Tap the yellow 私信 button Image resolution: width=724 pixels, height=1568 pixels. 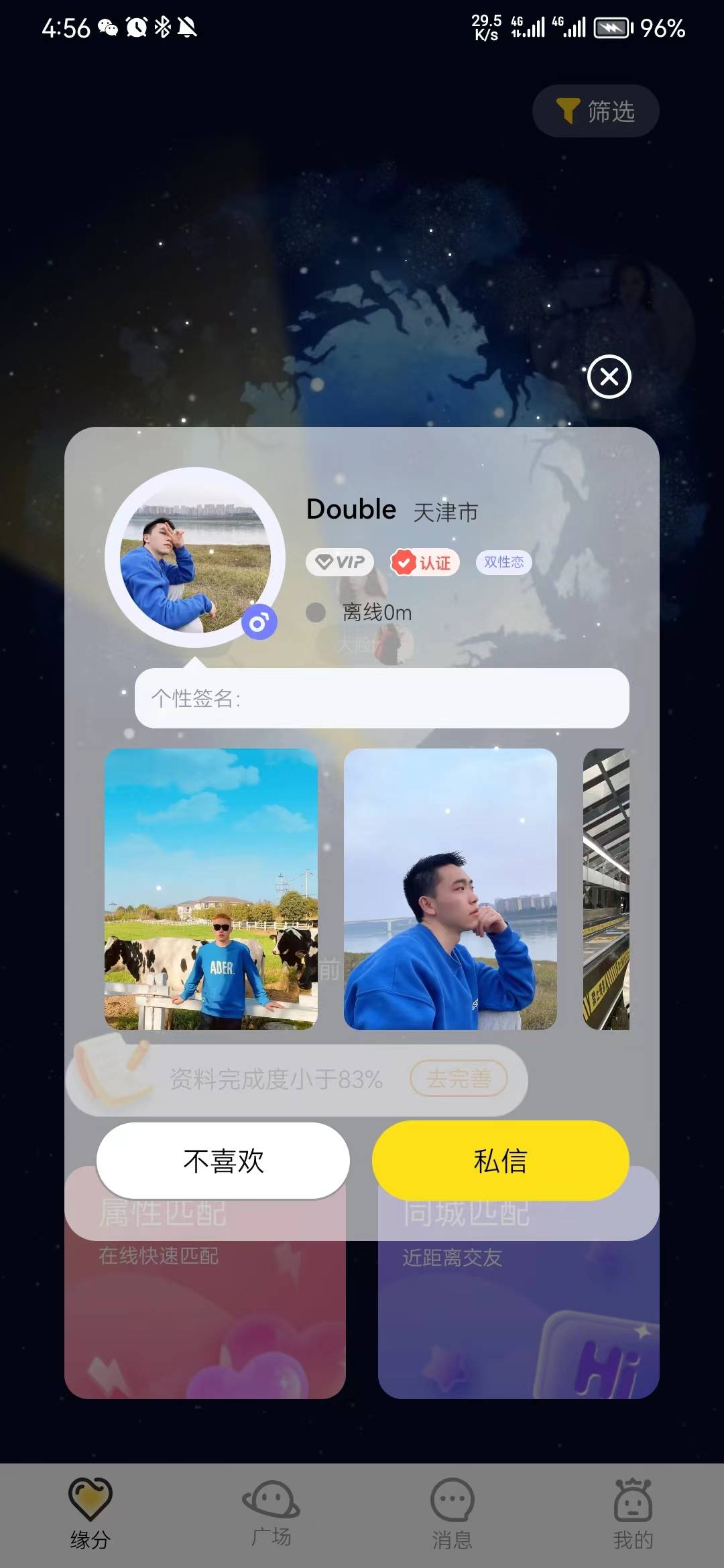pos(501,1160)
